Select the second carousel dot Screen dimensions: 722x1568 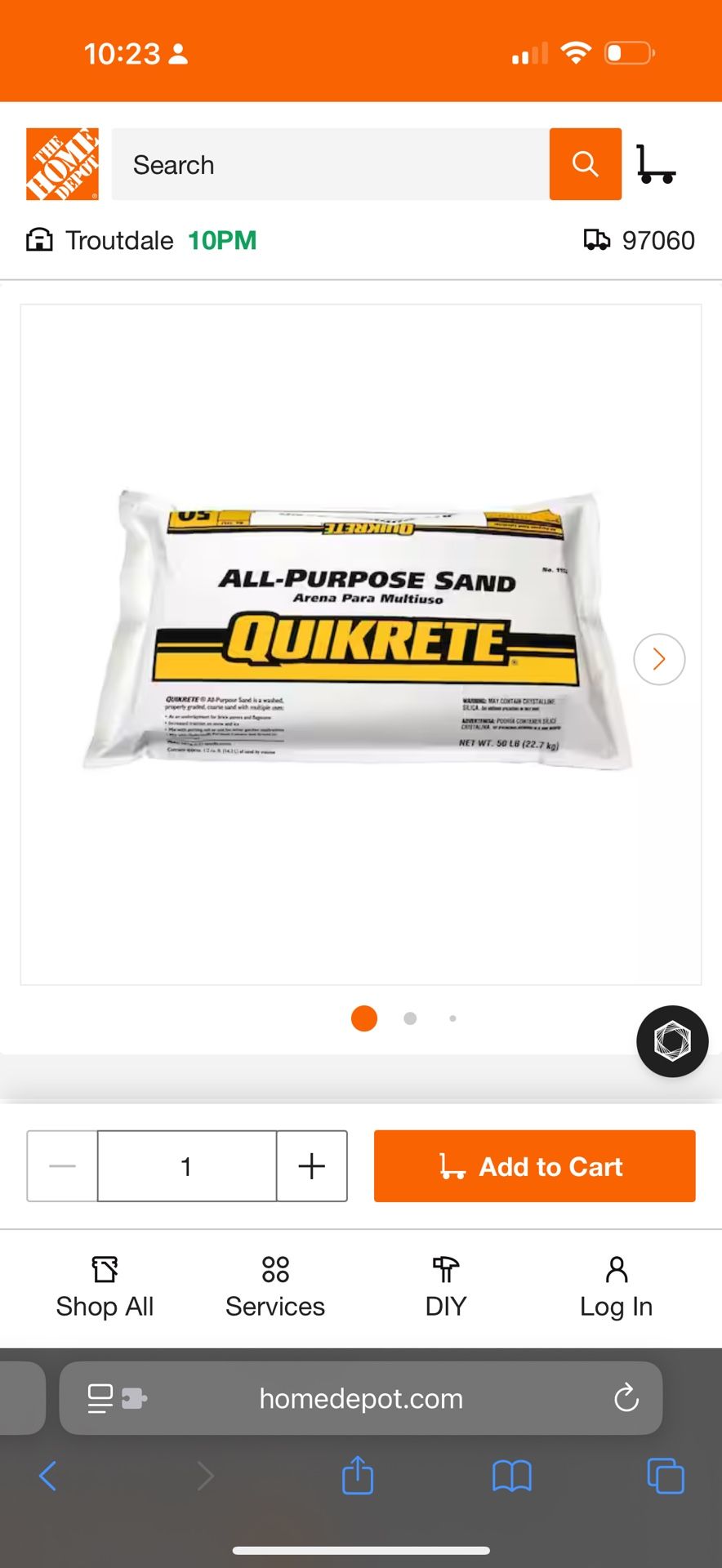coord(410,1018)
